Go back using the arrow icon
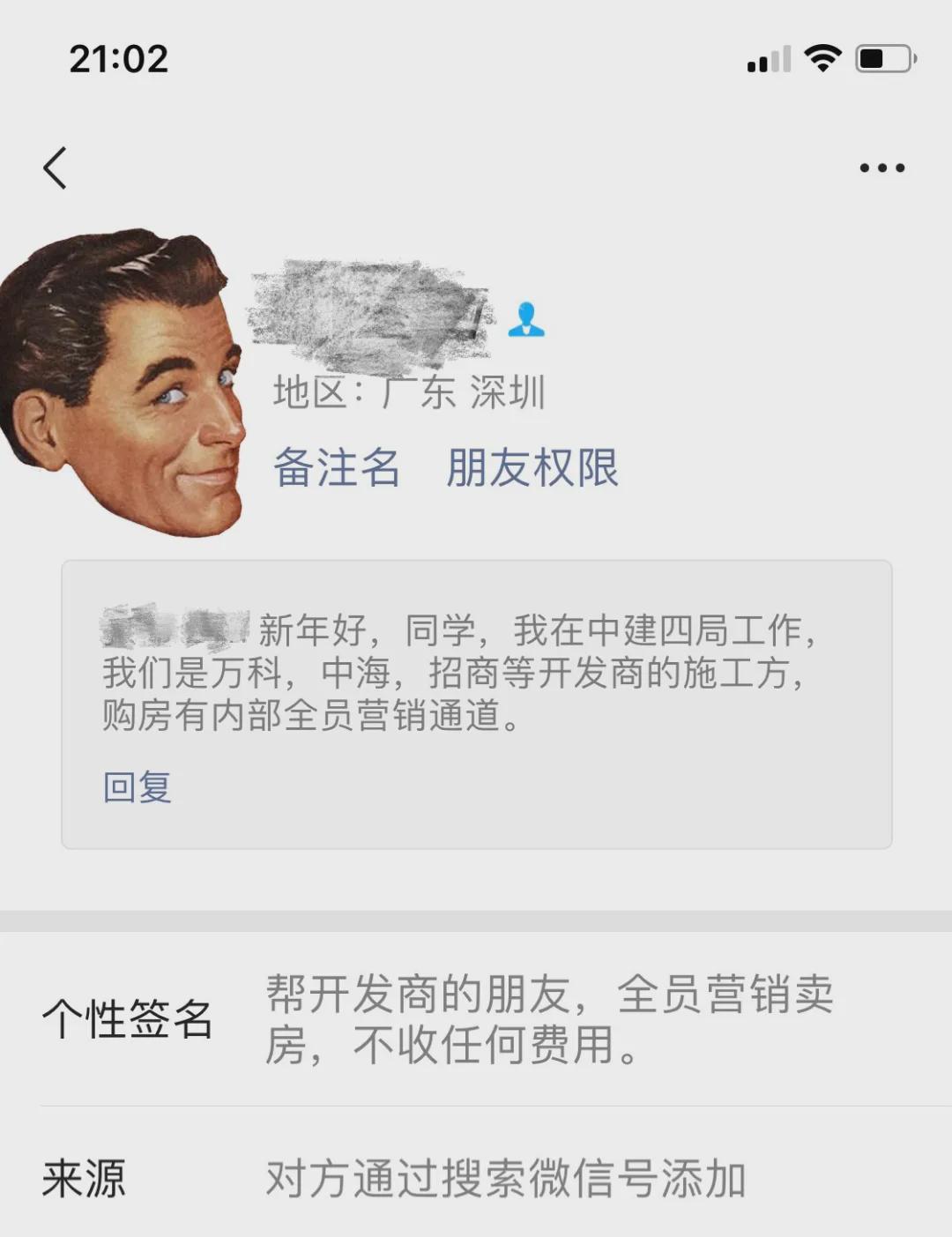 55,168
